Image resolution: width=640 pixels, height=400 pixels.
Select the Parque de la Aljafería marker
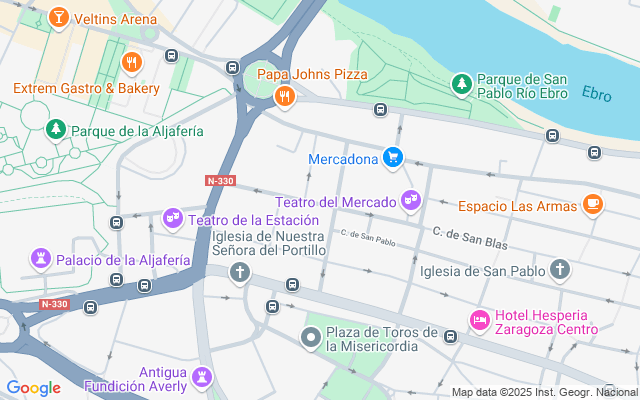point(56,130)
